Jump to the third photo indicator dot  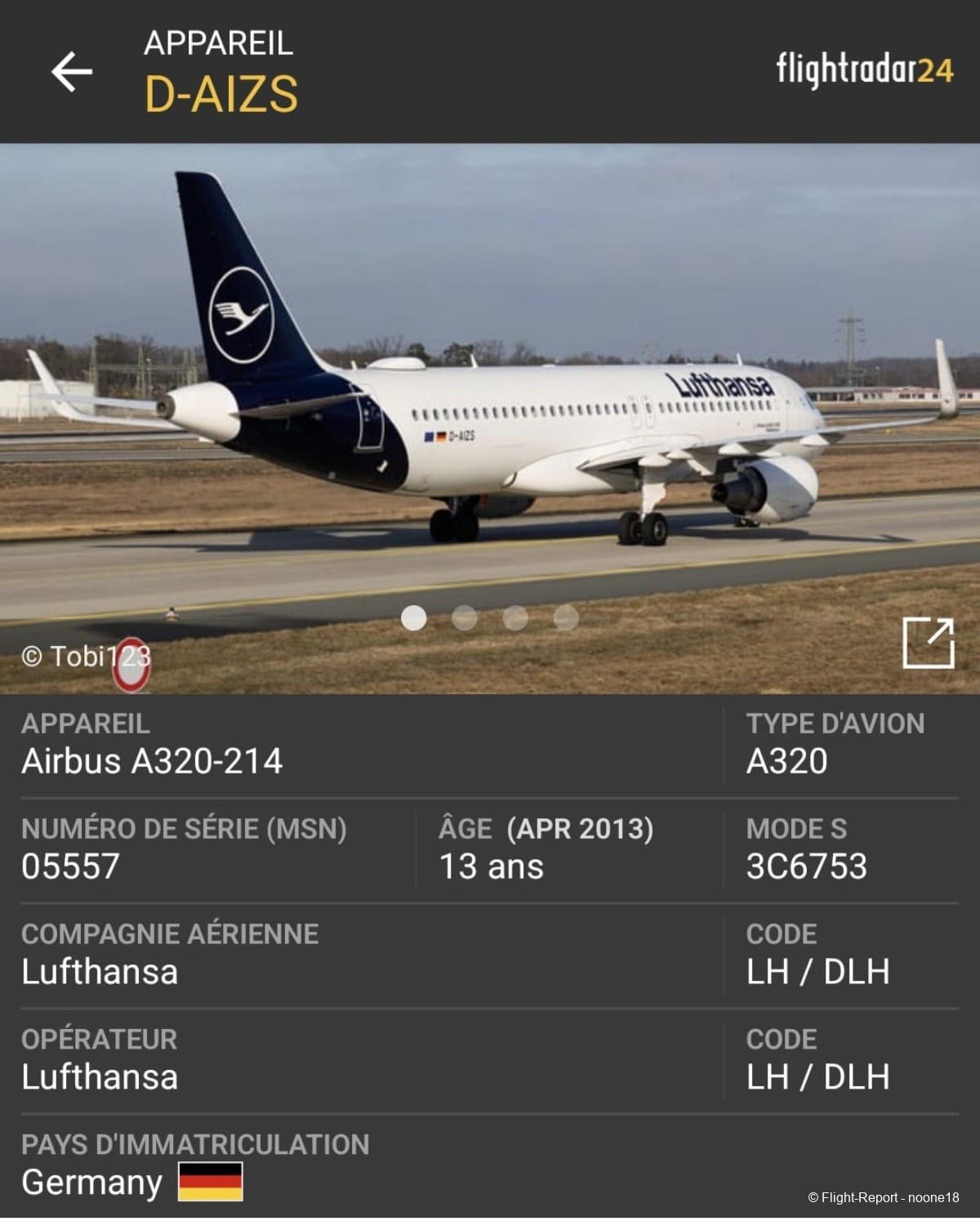click(x=515, y=618)
